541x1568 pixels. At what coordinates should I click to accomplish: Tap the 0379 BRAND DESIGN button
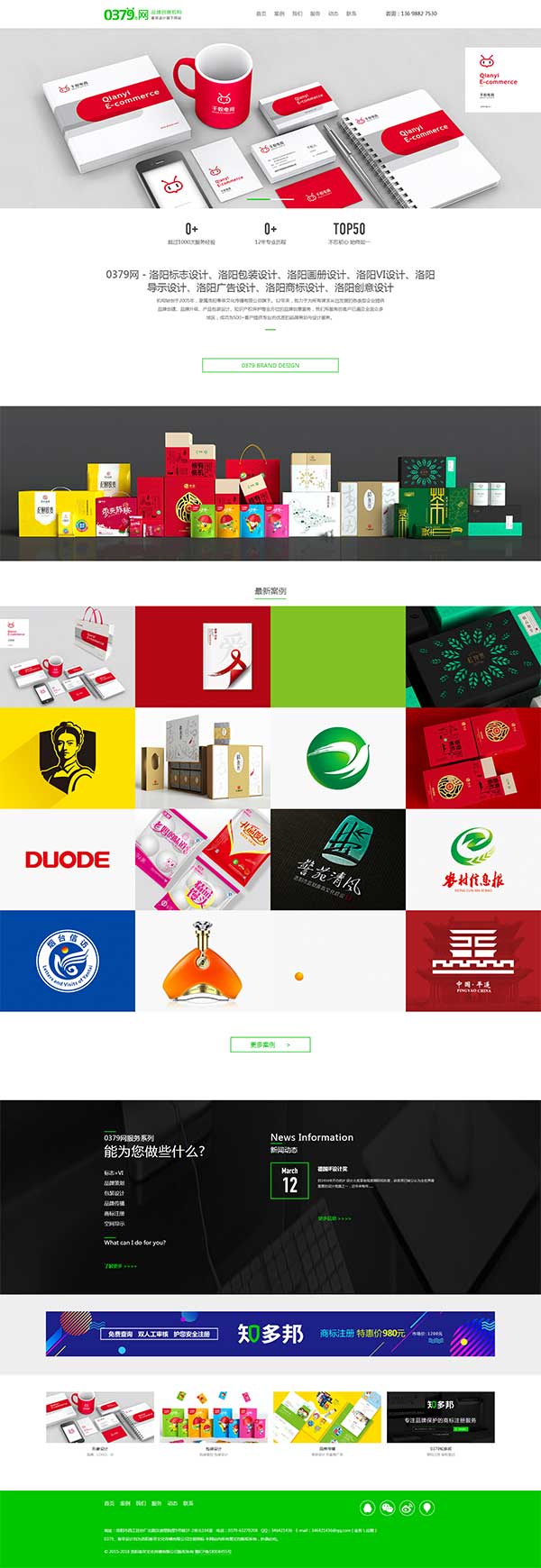tap(270, 365)
